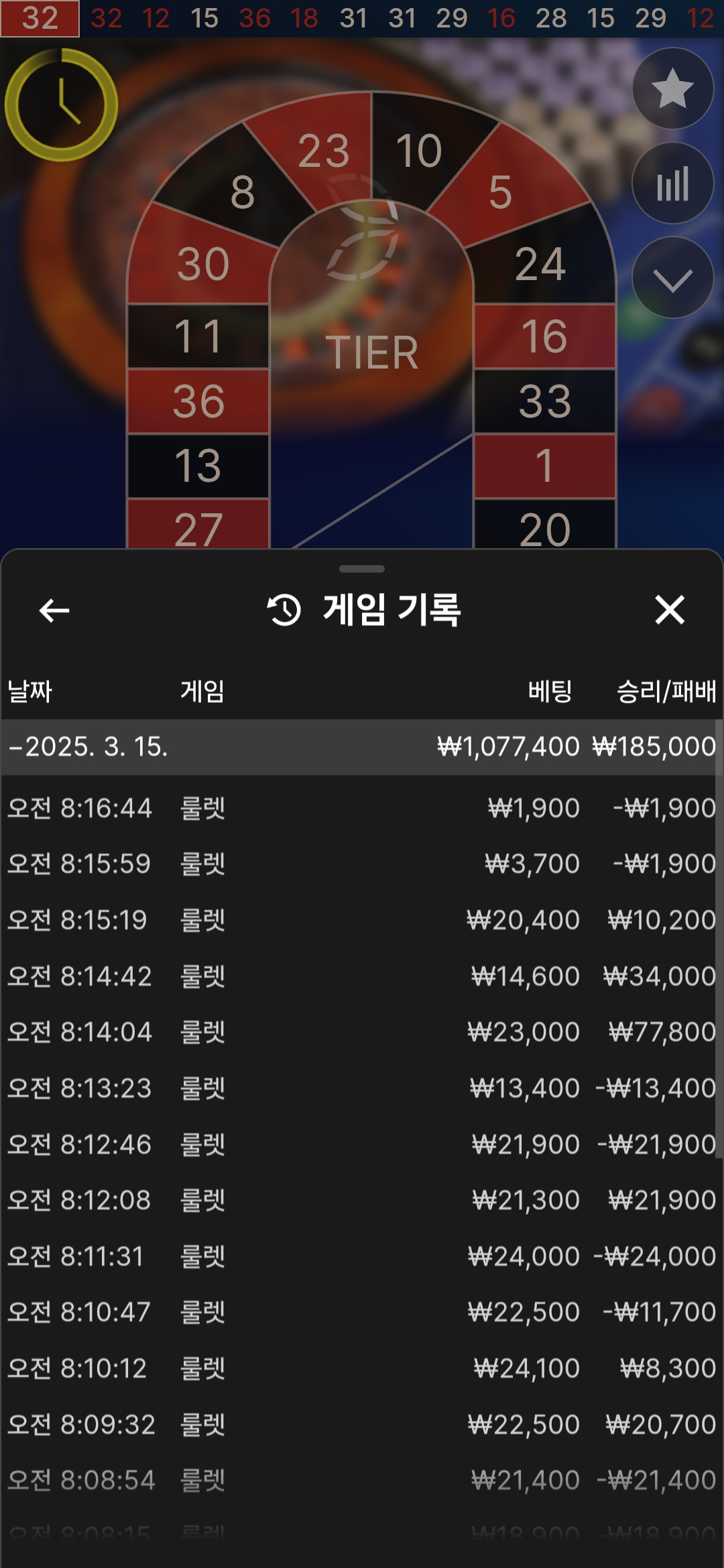The width and height of the screenshot is (724, 1568).
Task: Open the 오전 8:12:46 룰렛 record
Action: click(x=362, y=1145)
